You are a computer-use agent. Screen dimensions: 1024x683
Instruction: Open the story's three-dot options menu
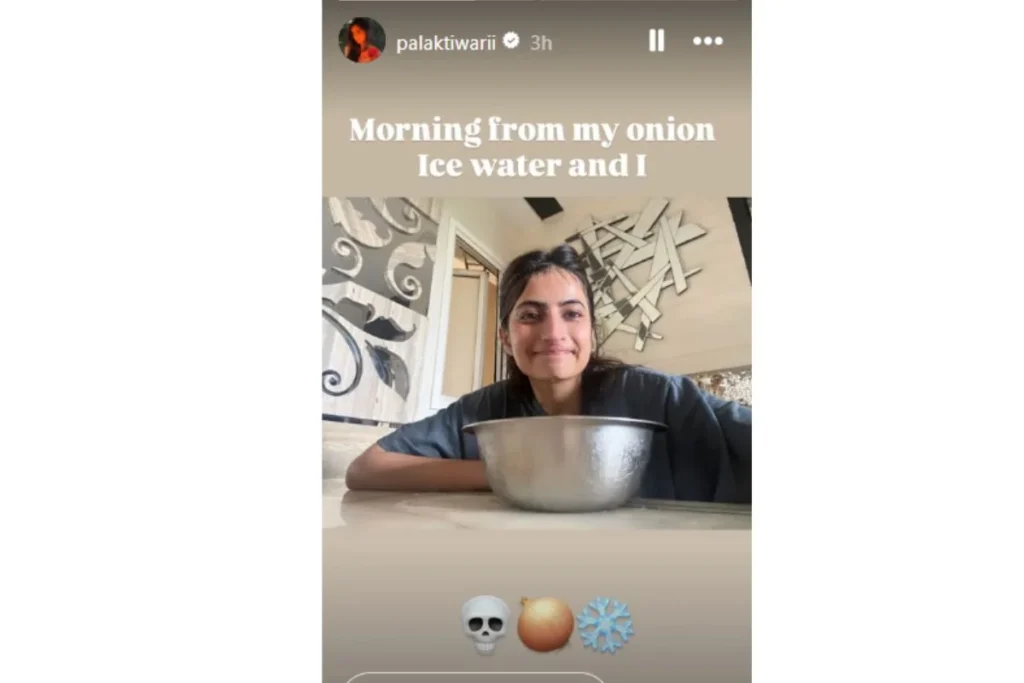(707, 41)
